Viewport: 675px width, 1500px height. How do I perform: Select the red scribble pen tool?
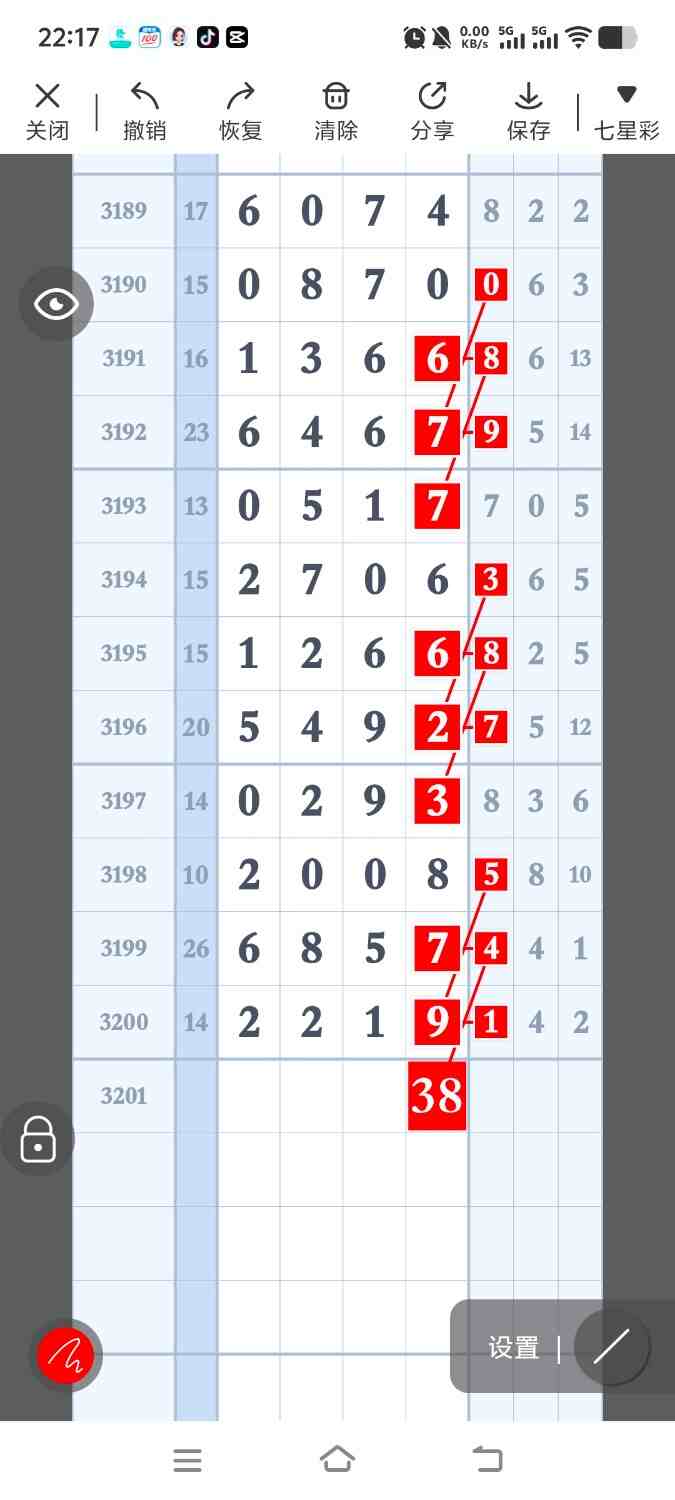click(x=66, y=1355)
